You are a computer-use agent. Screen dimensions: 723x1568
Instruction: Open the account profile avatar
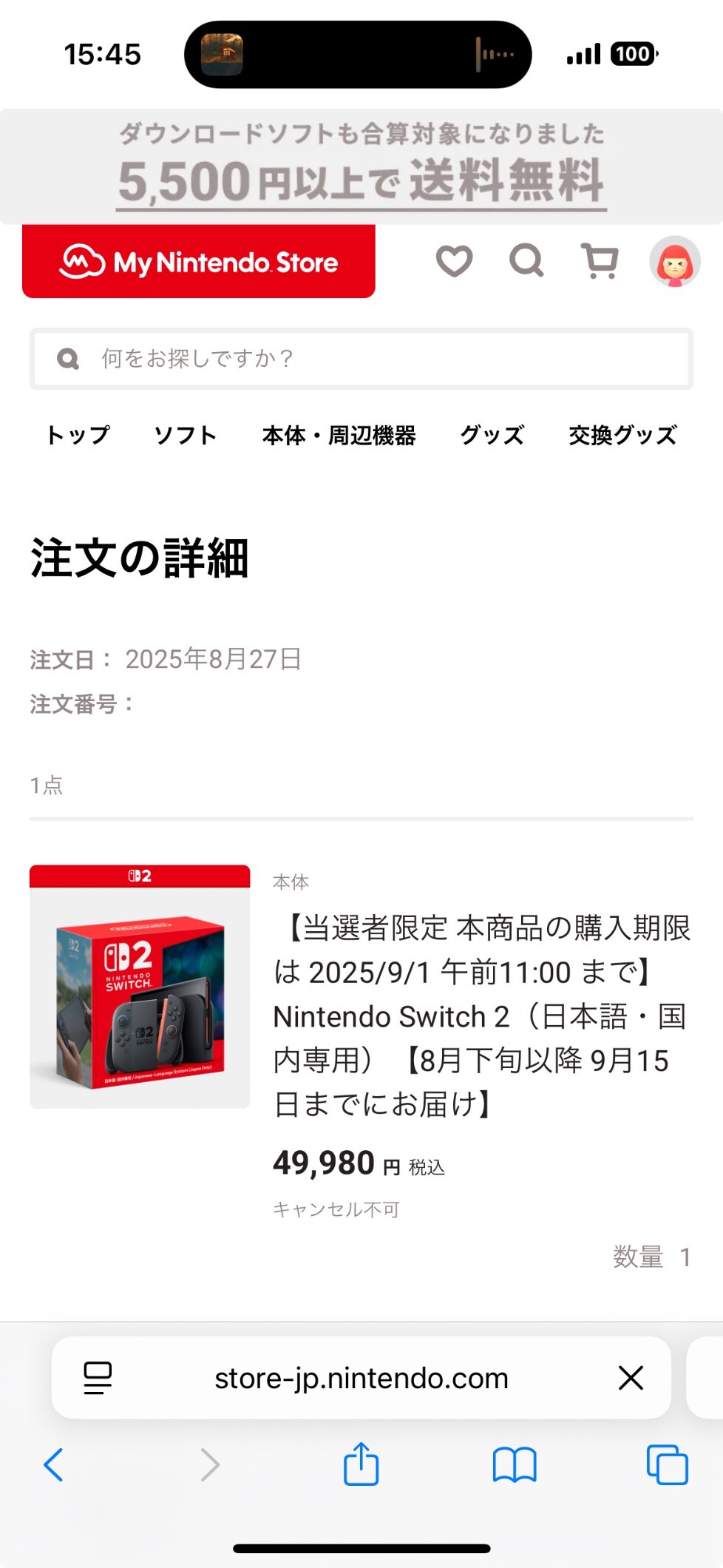point(674,262)
